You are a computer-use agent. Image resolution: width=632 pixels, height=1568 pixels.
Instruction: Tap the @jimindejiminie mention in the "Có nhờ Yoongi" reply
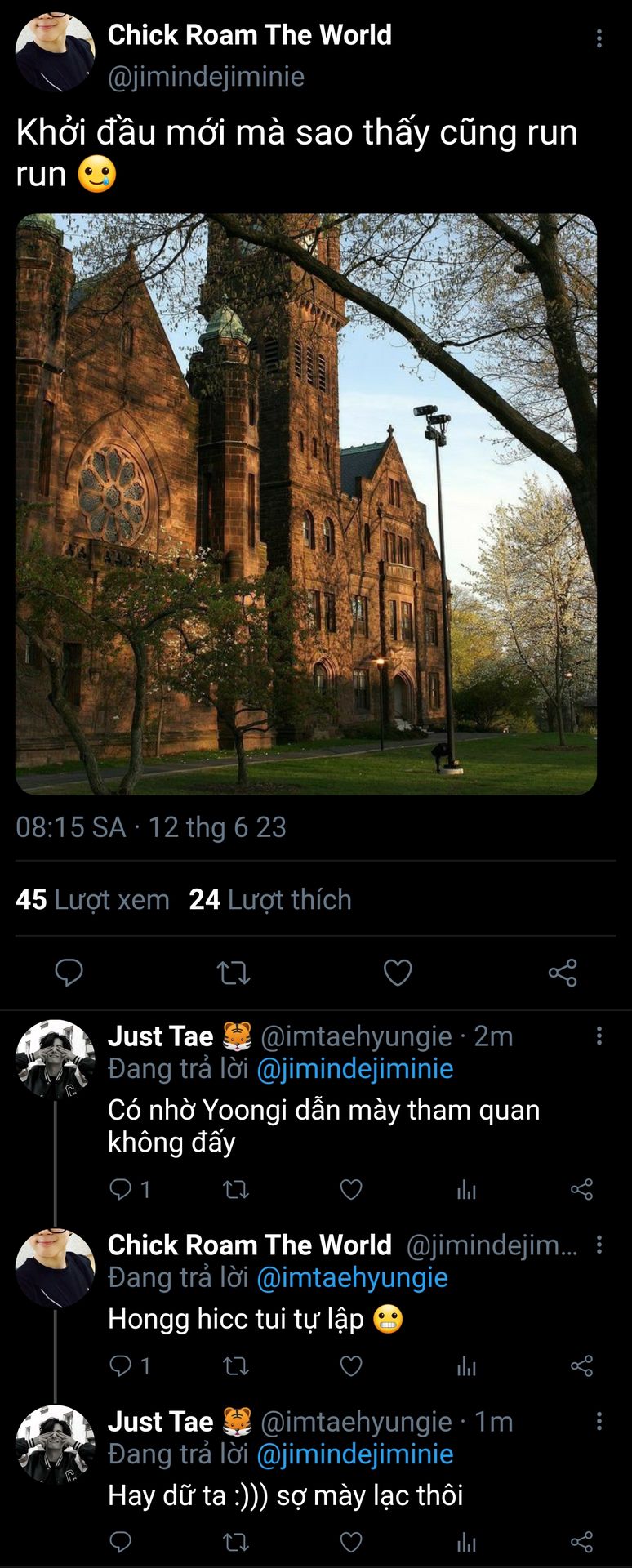coord(354,1068)
